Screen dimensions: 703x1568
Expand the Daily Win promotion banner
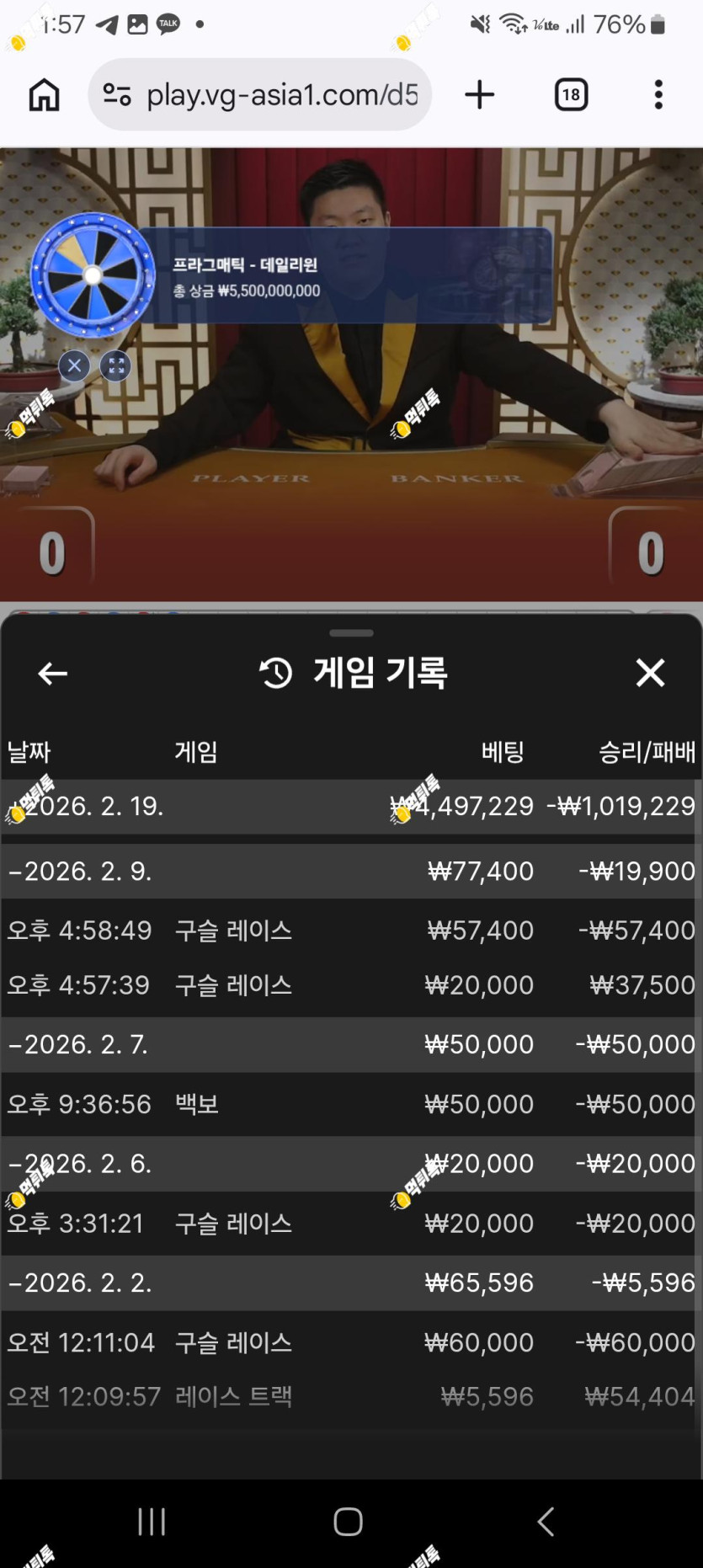[116, 365]
